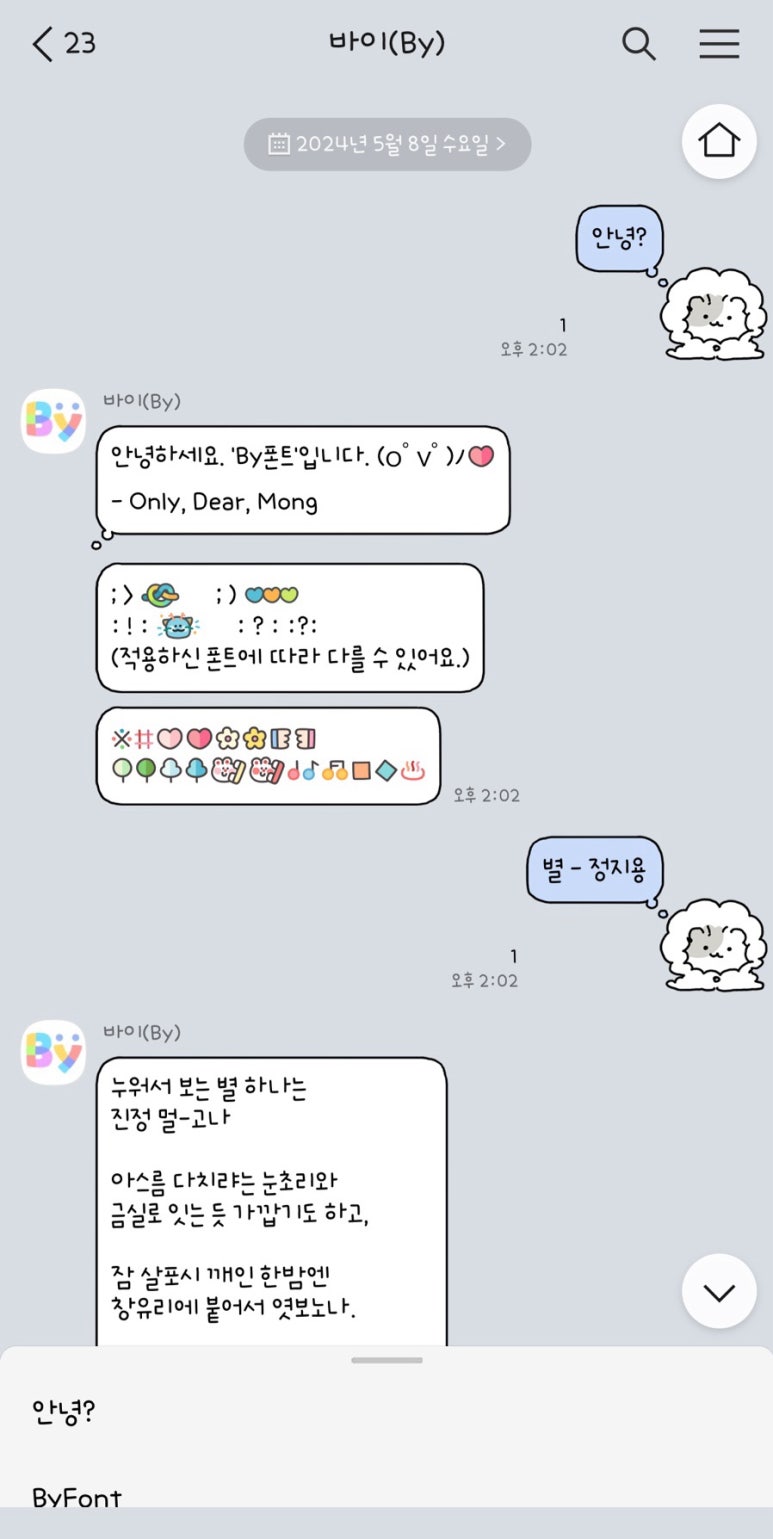Open 바이(By) profile picture above greeting message
The image size is (773, 1539).
point(54,421)
